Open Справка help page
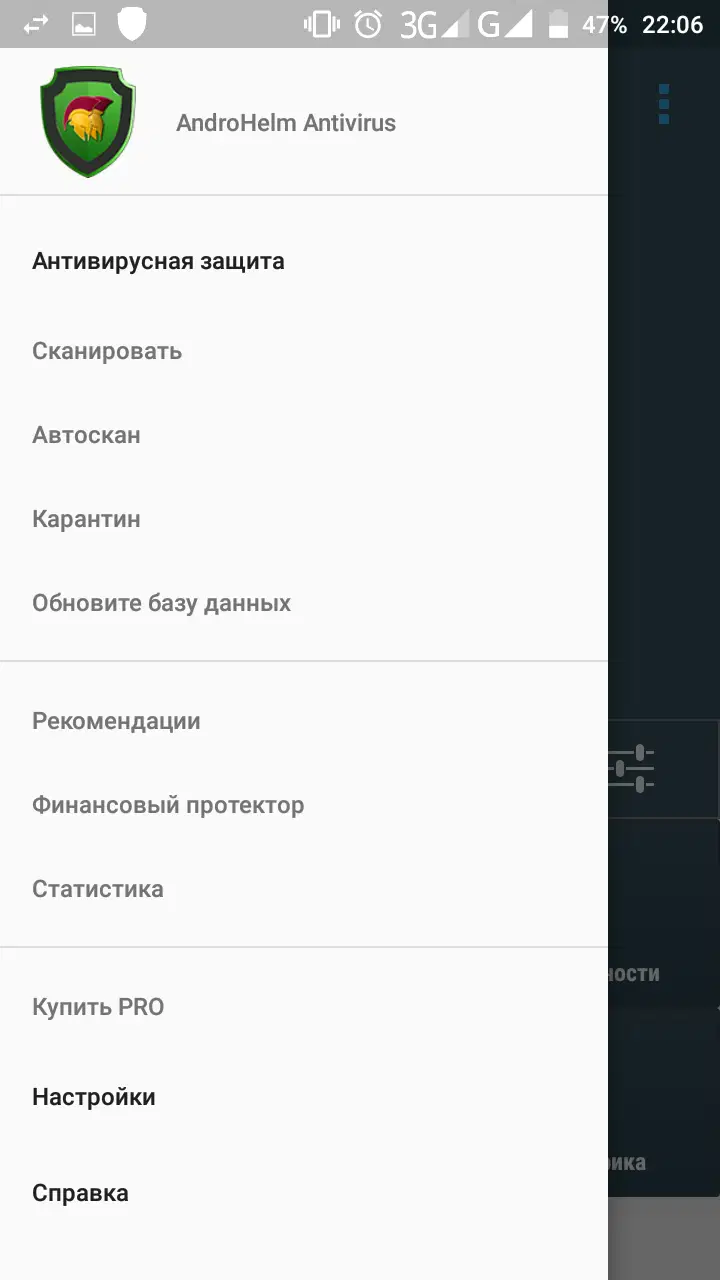Screen dimensions: 720x1280 tap(80, 1193)
